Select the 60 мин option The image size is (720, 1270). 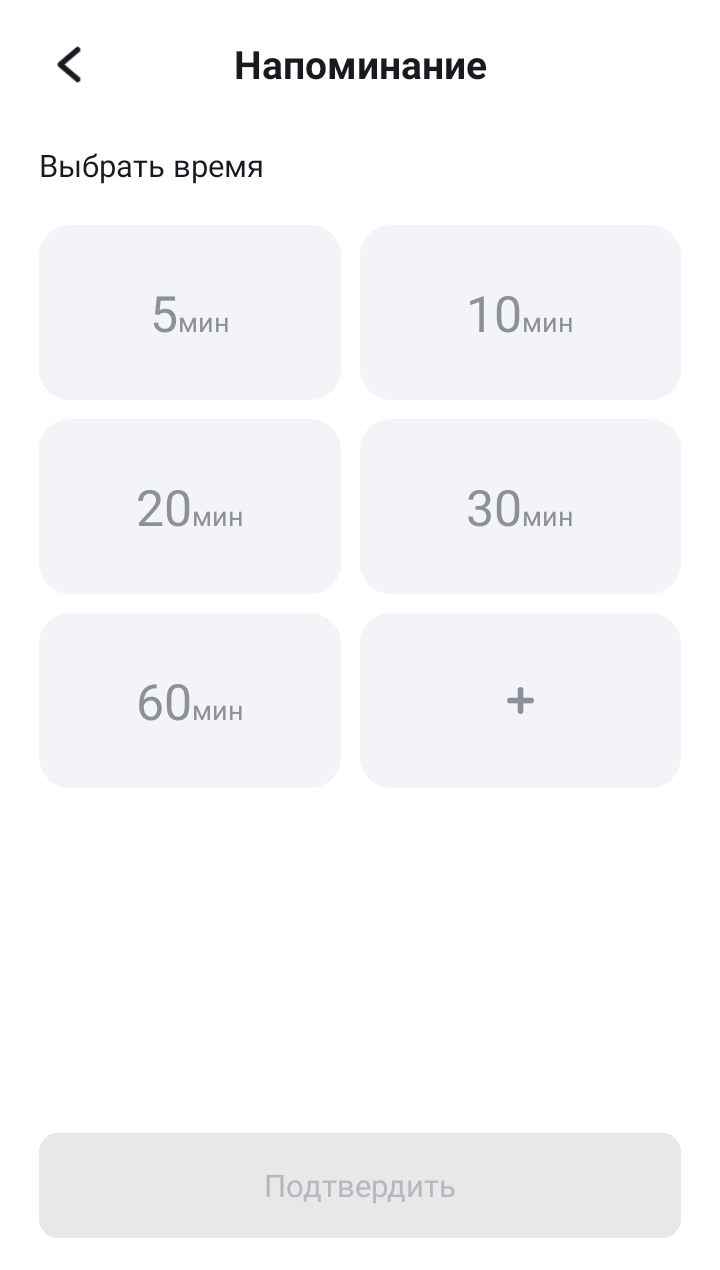point(190,701)
